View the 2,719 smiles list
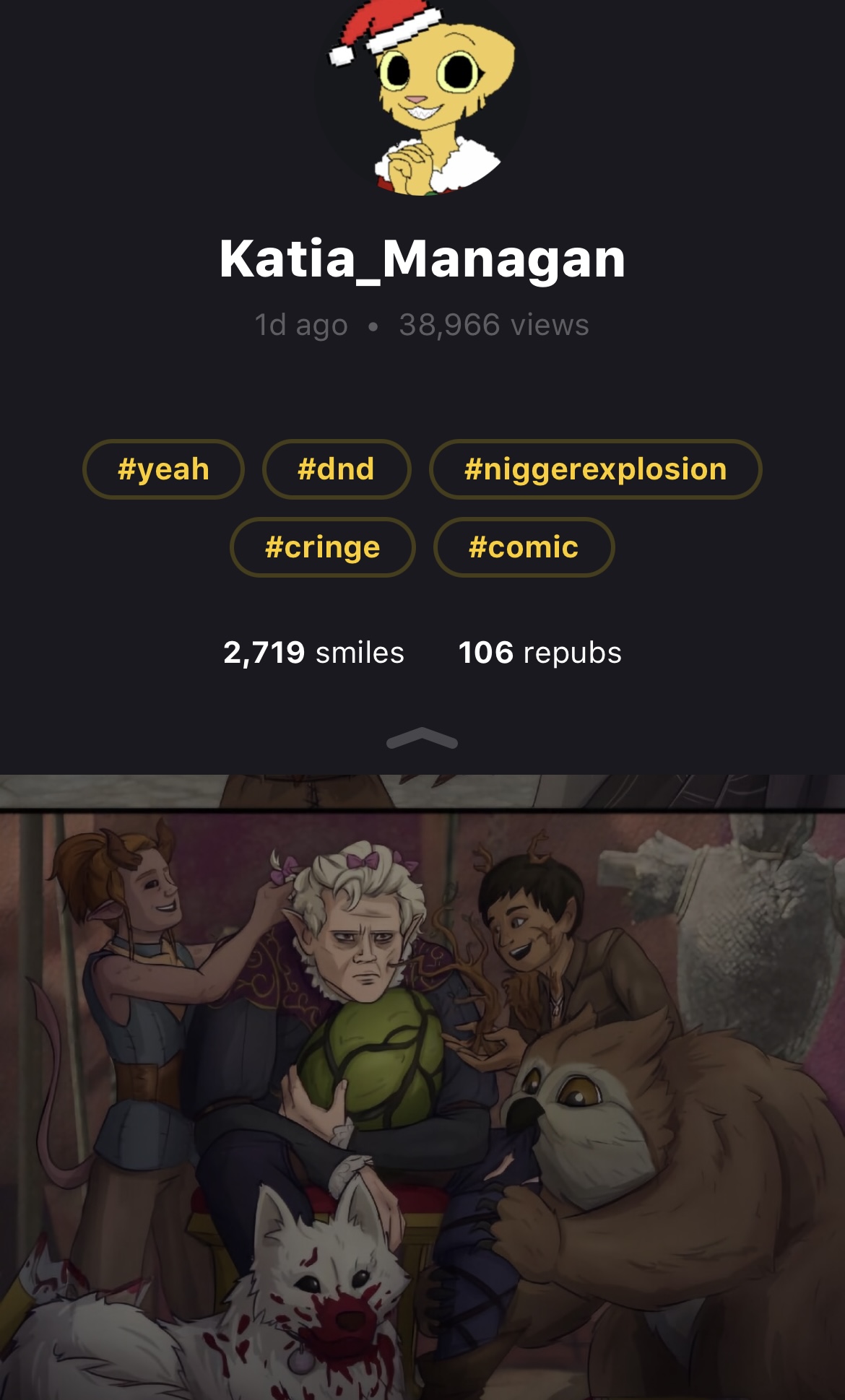845x1400 pixels. pyautogui.click(x=313, y=653)
